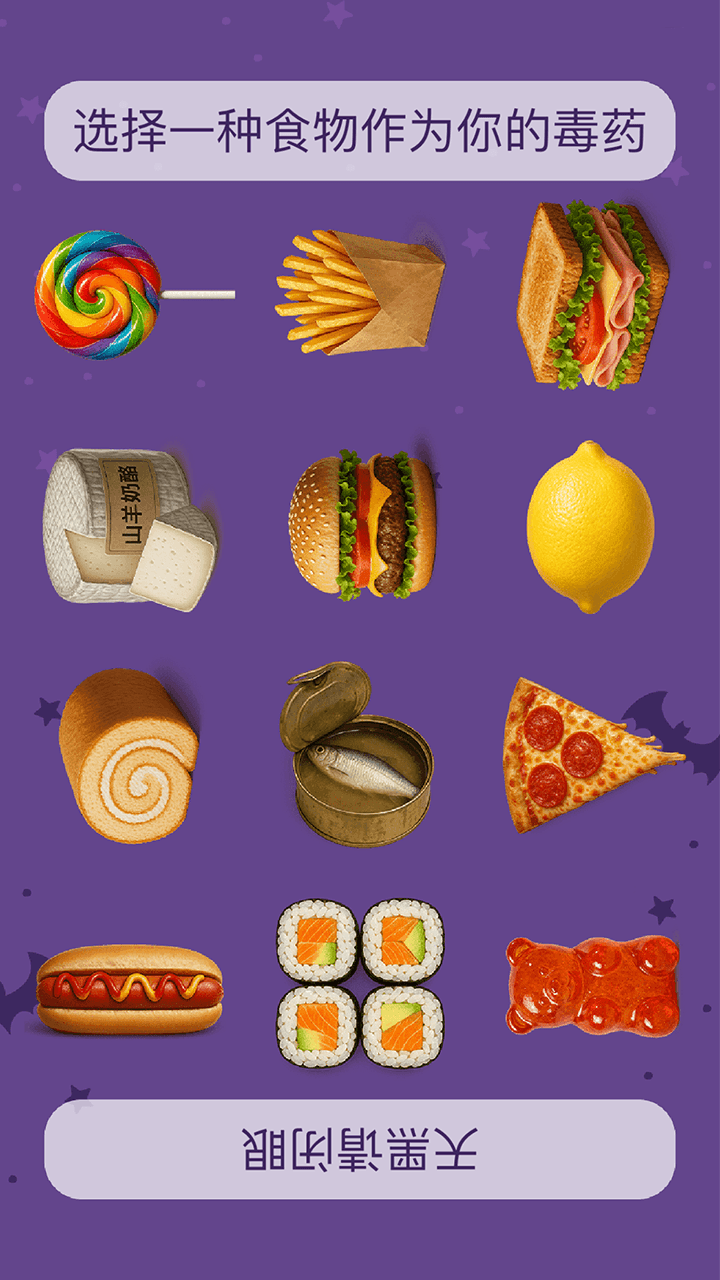720x1280 pixels.
Task: Choose the cheeseburger
Action: (x=362, y=525)
